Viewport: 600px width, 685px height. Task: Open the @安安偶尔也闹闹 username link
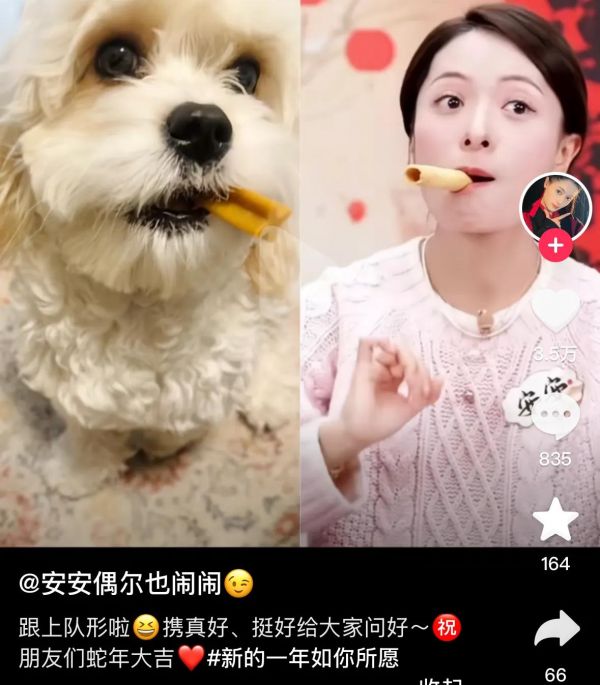[x=122, y=583]
